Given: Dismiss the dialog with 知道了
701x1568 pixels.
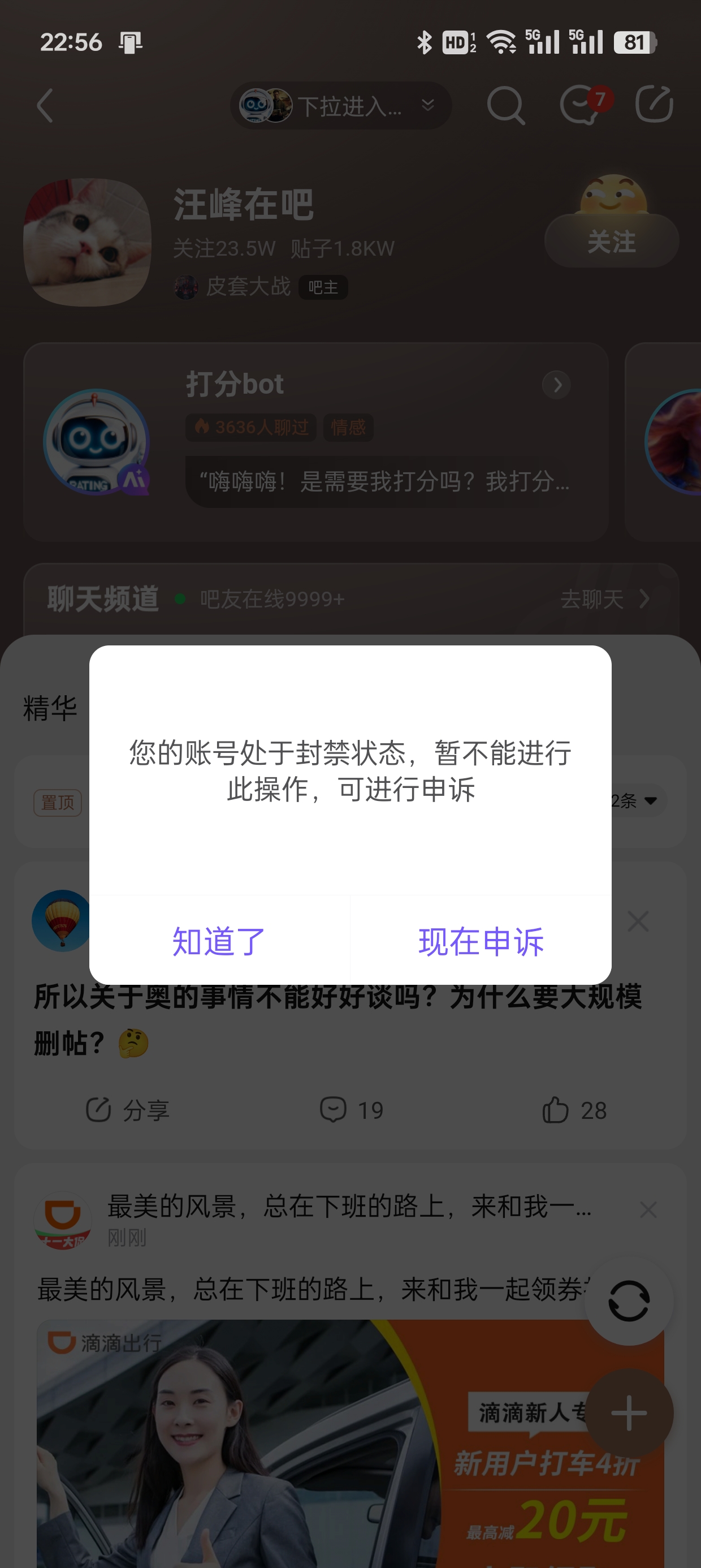Looking at the screenshot, I should (219, 941).
